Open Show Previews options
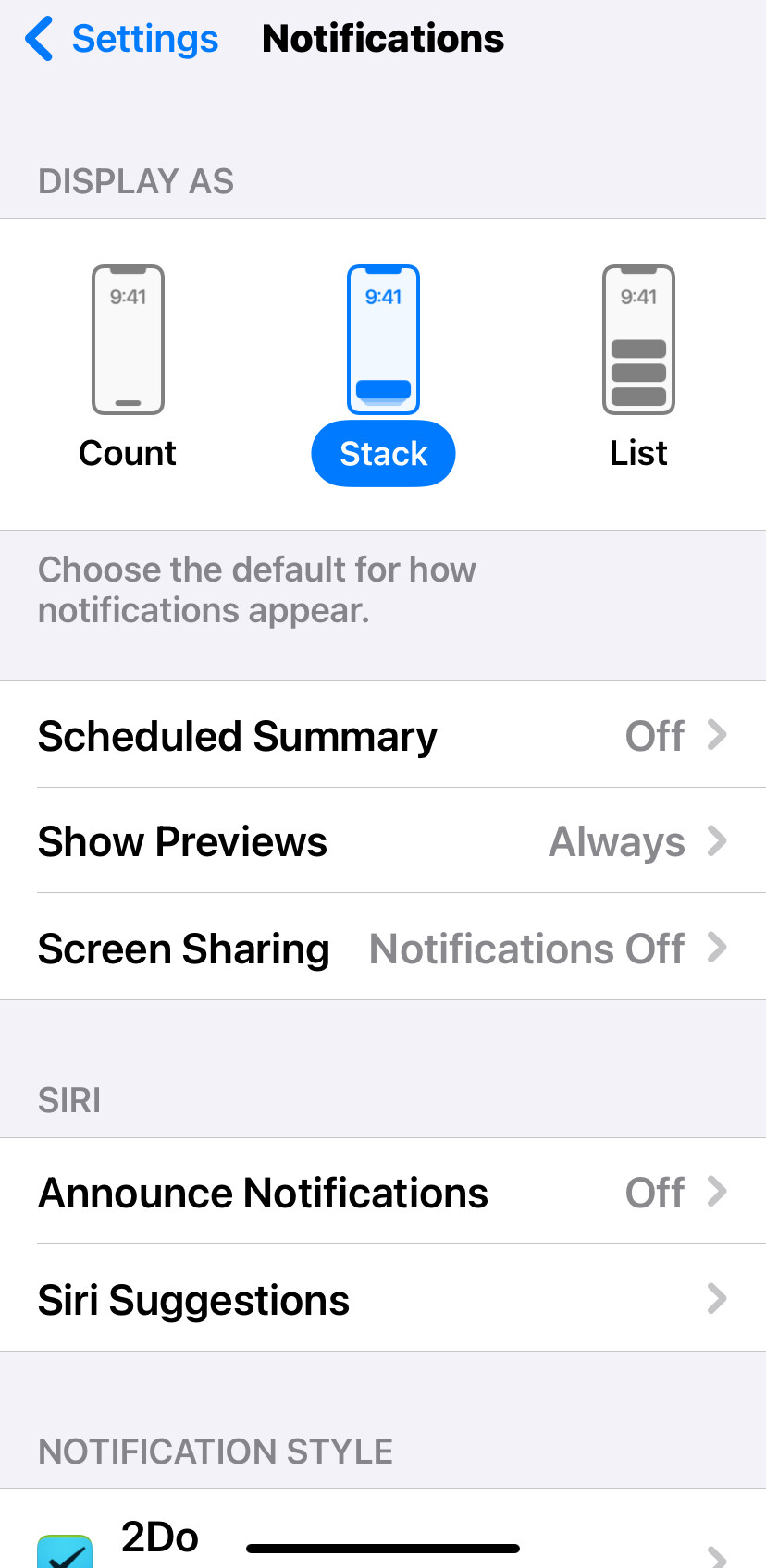 point(383,840)
